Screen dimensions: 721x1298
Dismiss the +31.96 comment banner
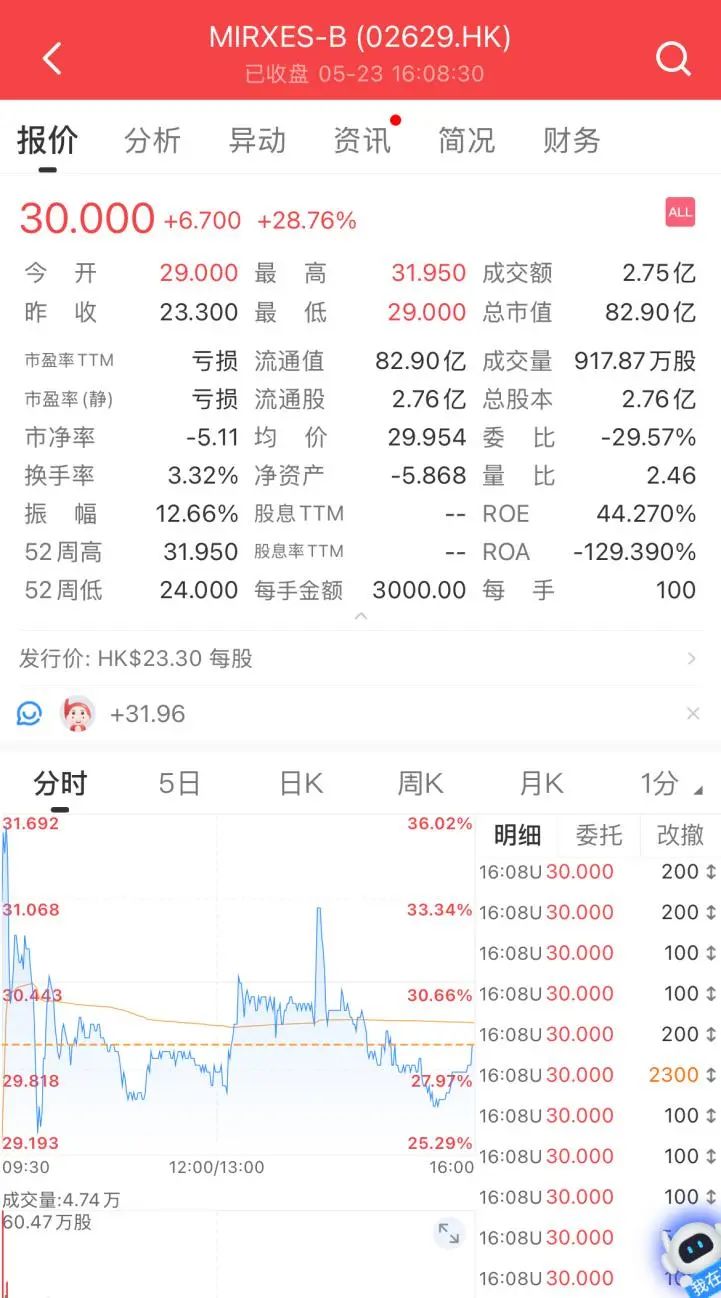pyautogui.click(x=693, y=714)
